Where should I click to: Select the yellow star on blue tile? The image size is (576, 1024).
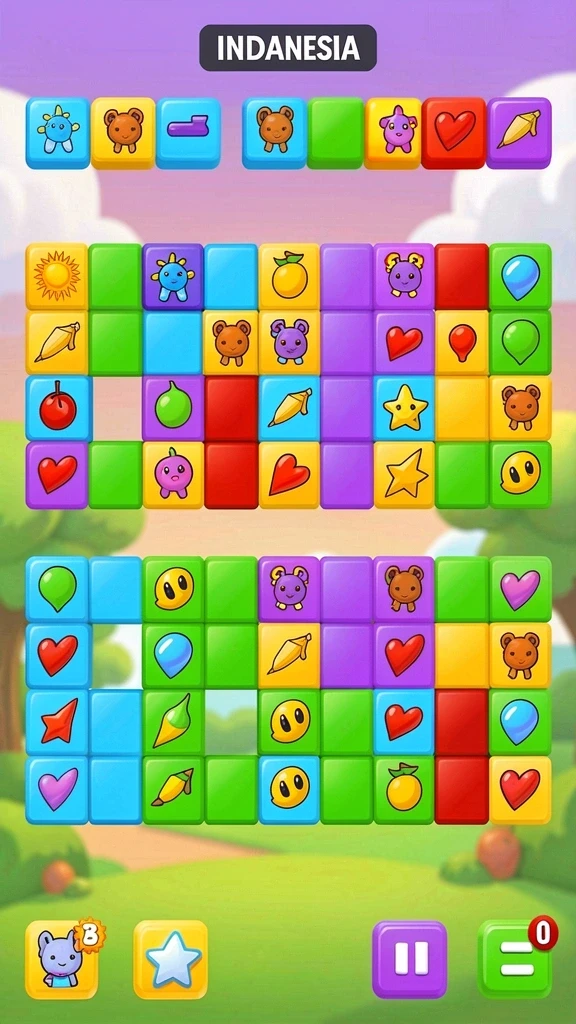click(405, 408)
